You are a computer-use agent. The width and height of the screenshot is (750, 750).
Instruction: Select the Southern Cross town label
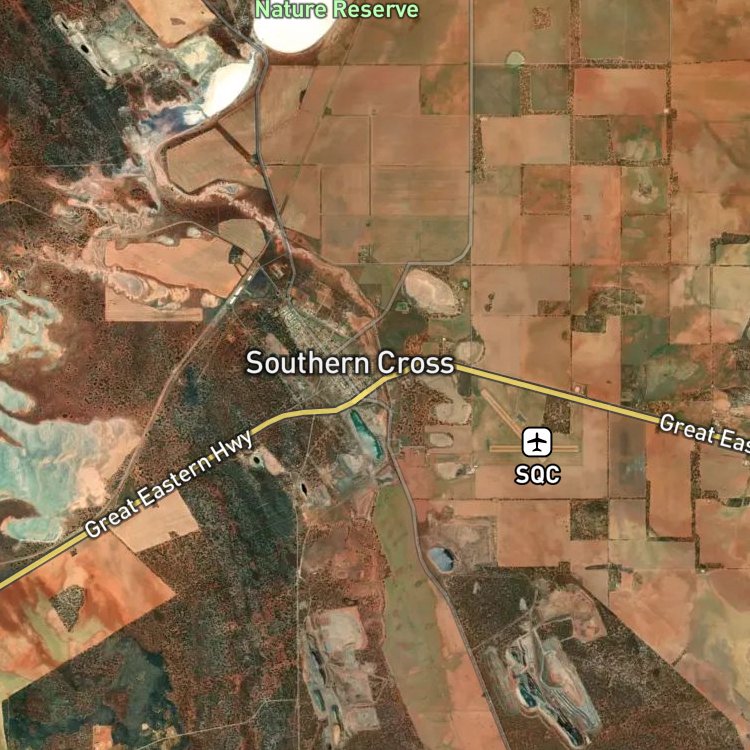350,363
